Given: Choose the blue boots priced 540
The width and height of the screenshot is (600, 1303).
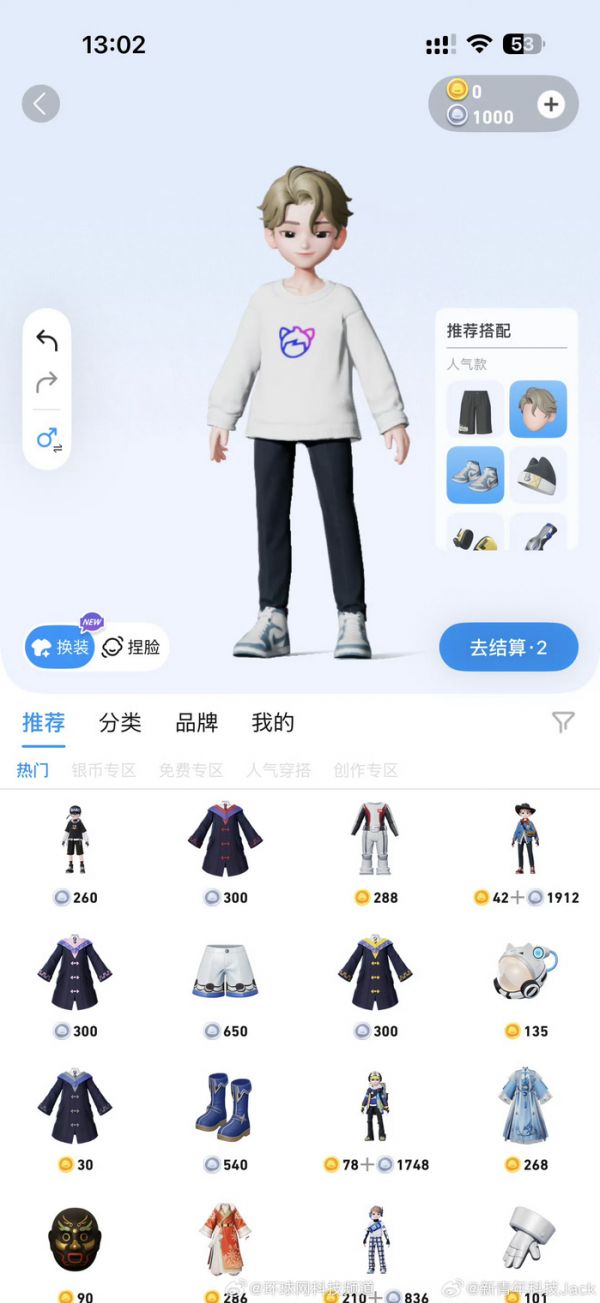Looking at the screenshot, I should point(224,1107).
